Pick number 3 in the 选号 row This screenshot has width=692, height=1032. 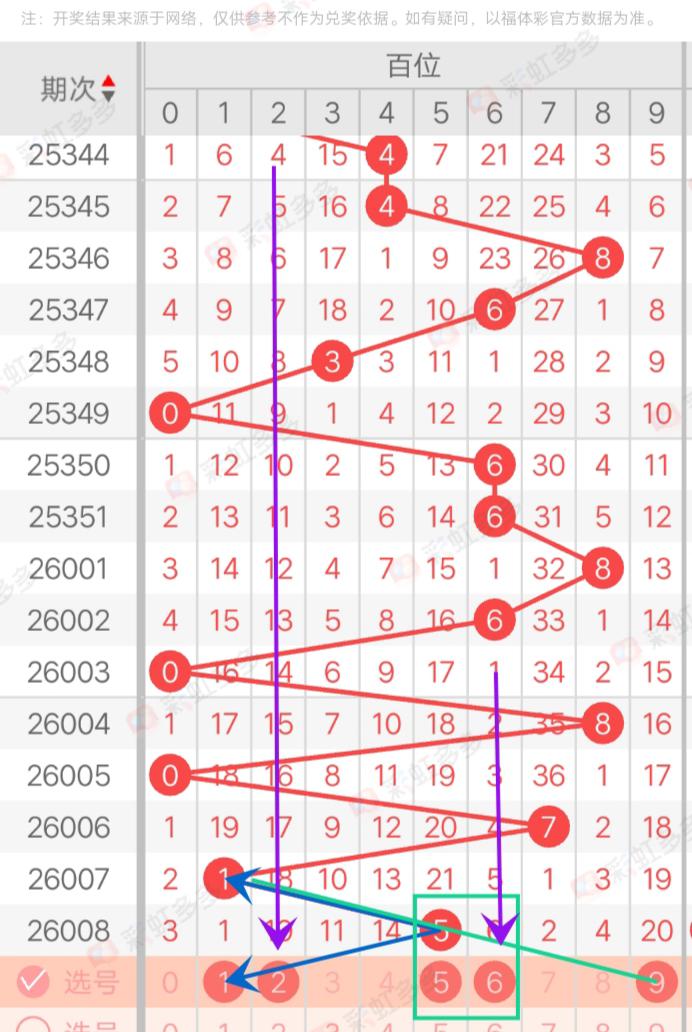[x=332, y=983]
